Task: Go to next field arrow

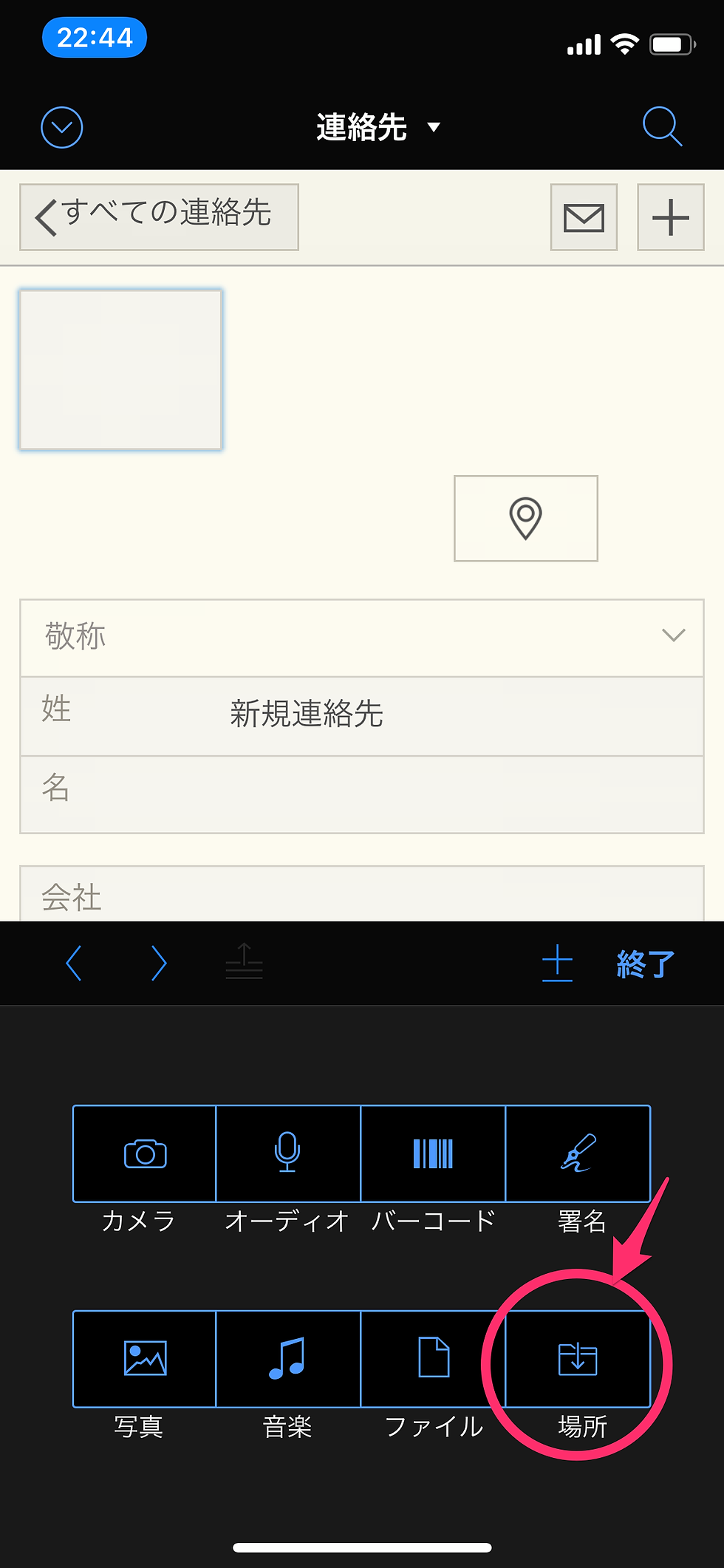Action: click(158, 963)
